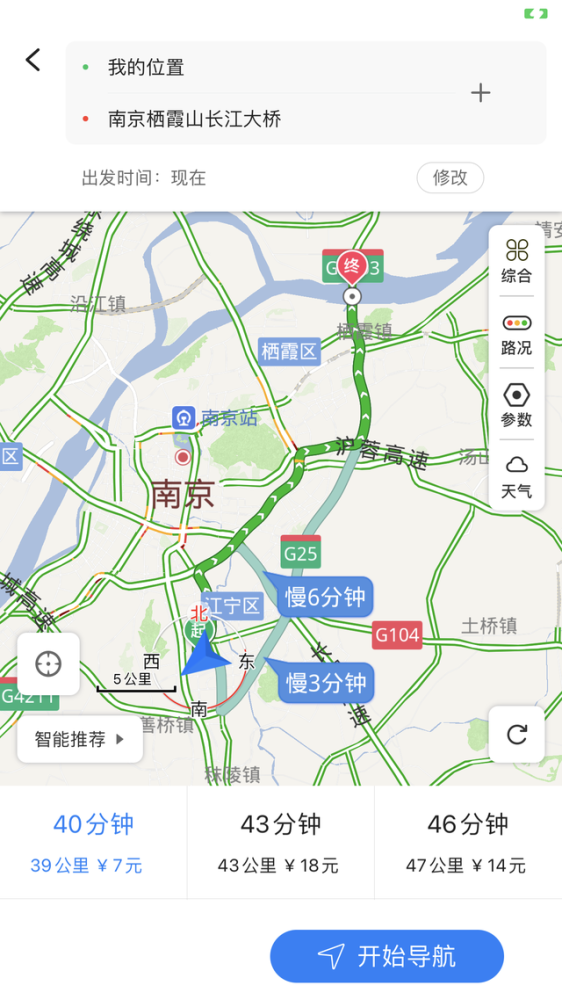
Task: Tap 开始导航 to start navigation
Action: (387, 955)
